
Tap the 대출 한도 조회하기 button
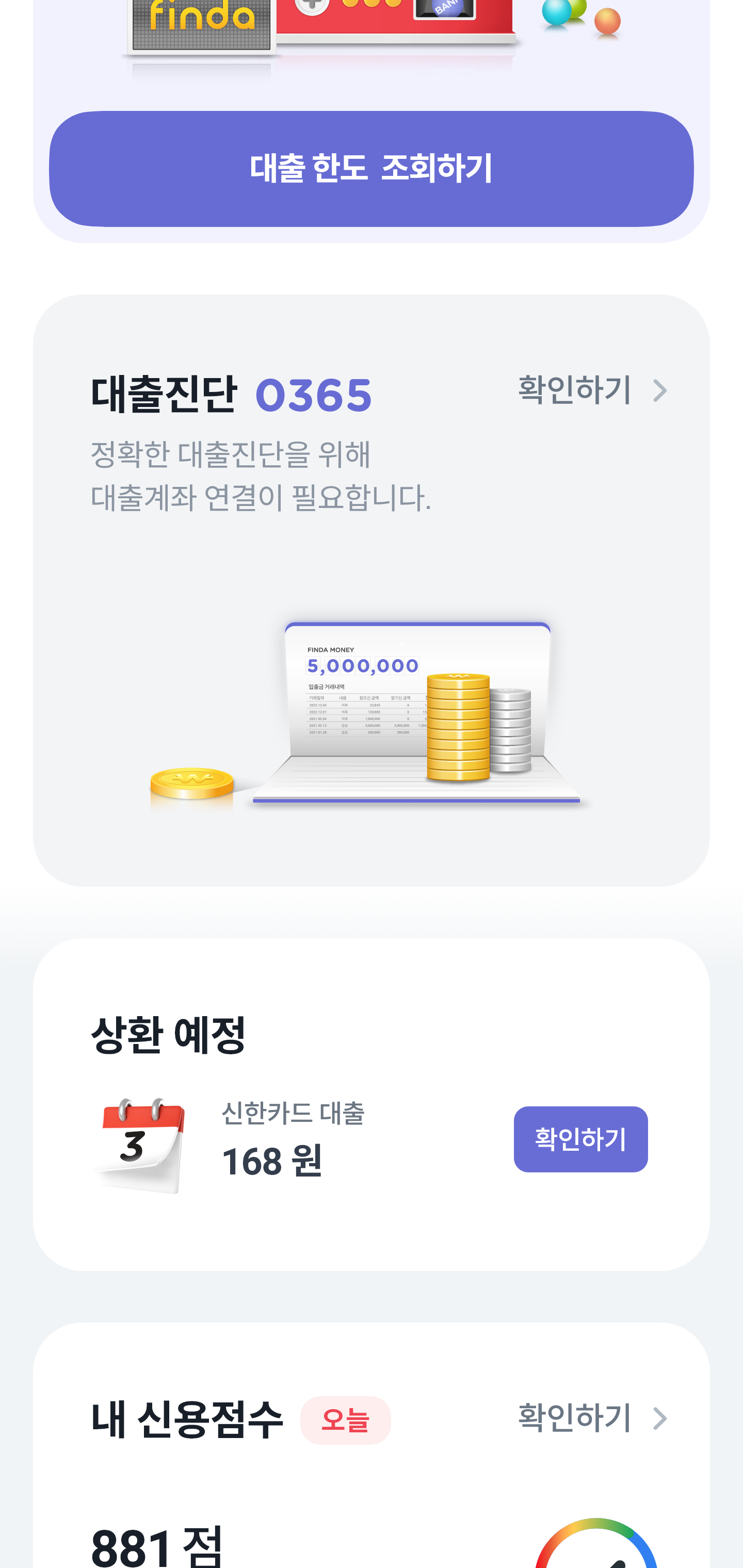tap(372, 169)
